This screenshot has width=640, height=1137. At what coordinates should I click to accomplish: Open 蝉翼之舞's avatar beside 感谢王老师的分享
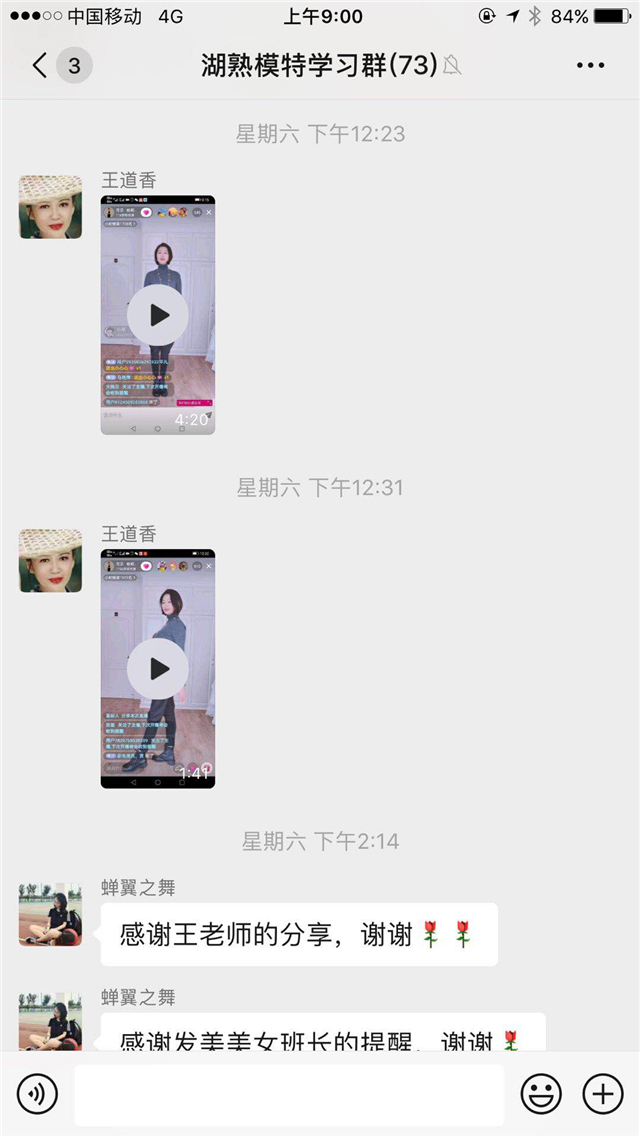pos(50,914)
